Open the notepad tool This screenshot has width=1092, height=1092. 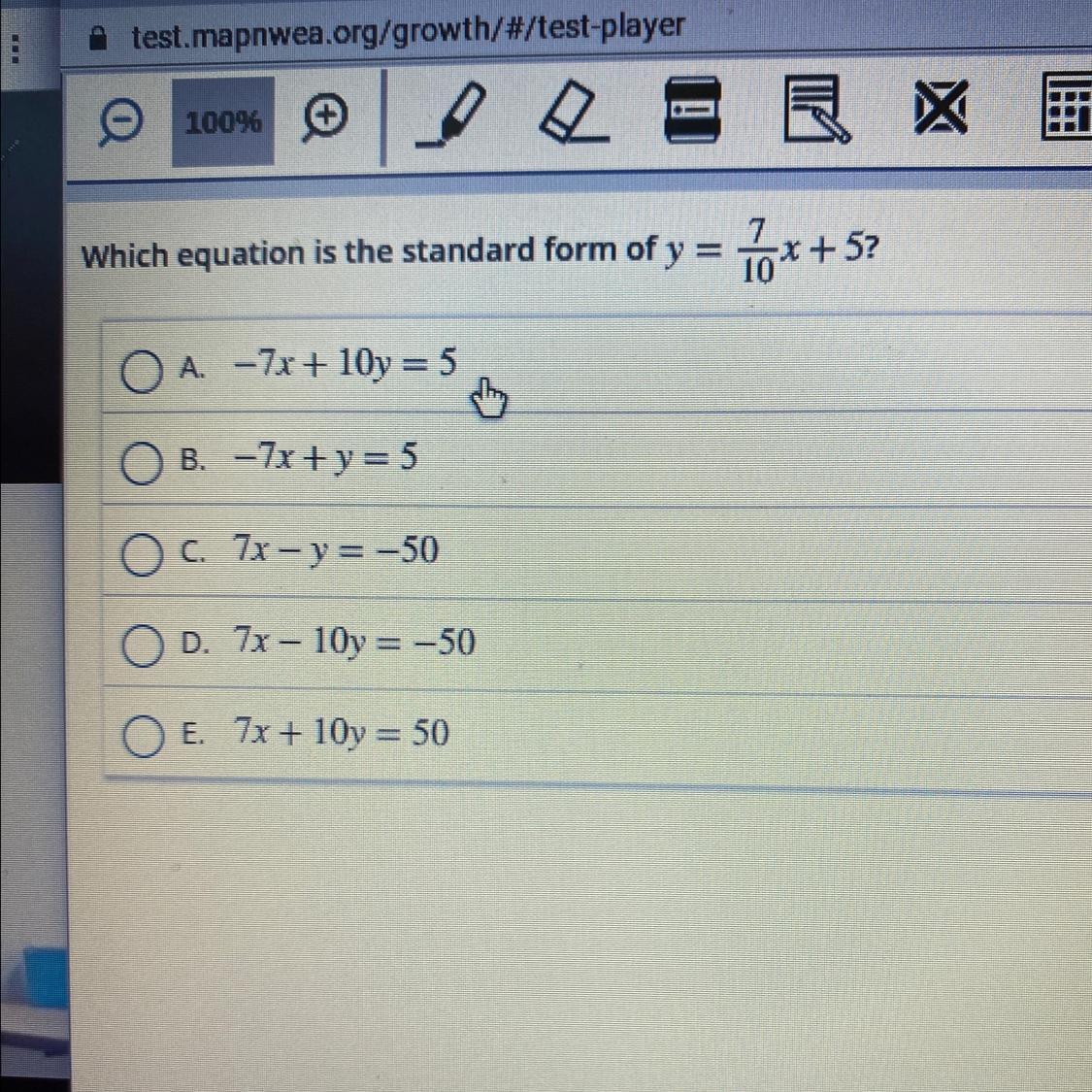coord(817,109)
